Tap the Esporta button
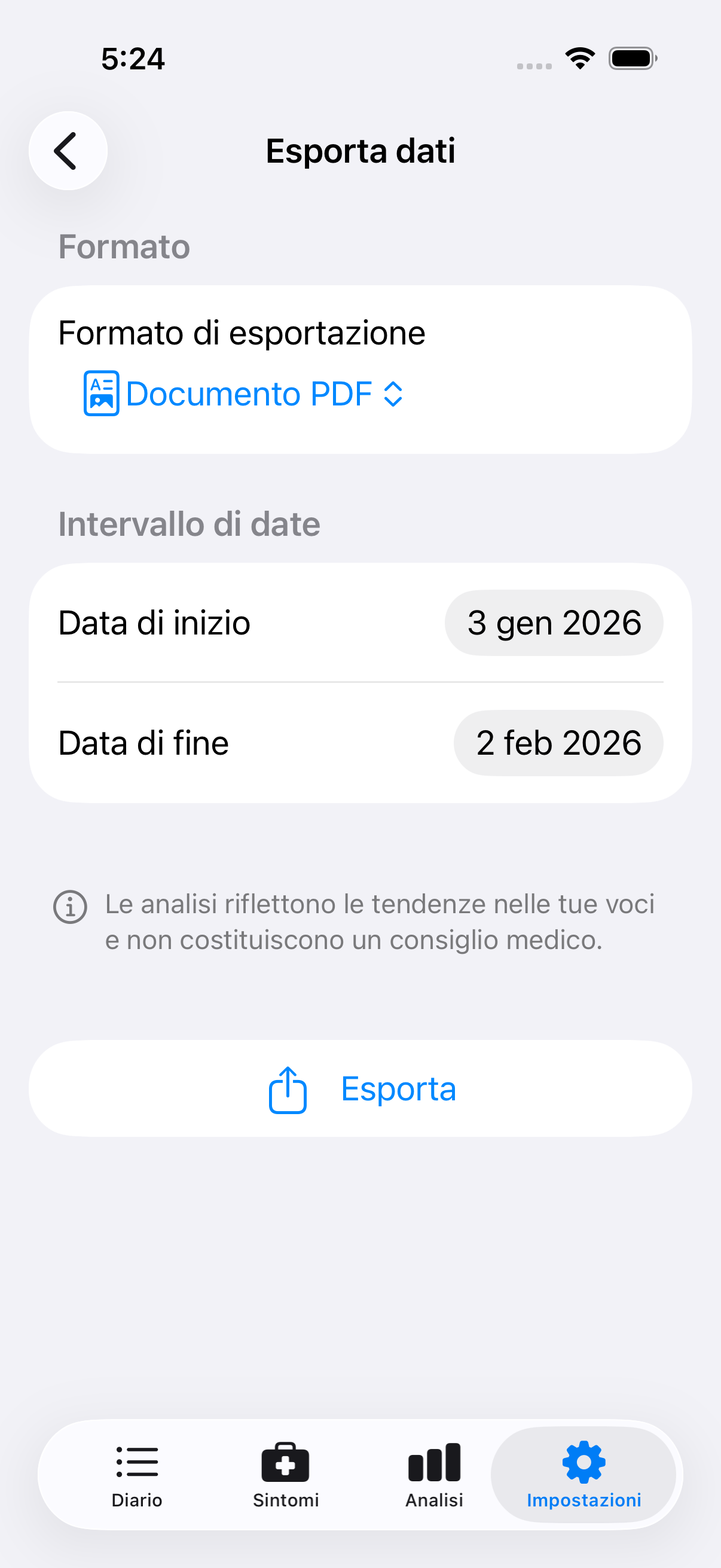 click(360, 1089)
